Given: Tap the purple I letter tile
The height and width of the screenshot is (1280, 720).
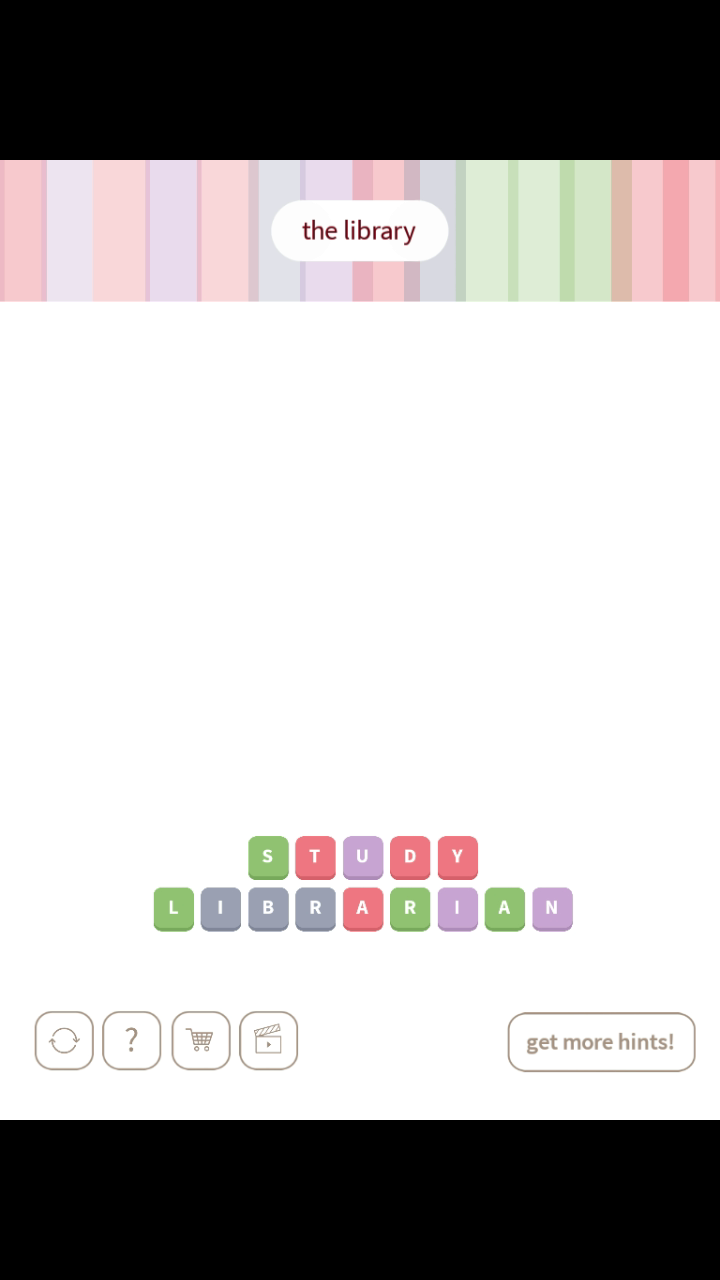Looking at the screenshot, I should click(x=457, y=908).
